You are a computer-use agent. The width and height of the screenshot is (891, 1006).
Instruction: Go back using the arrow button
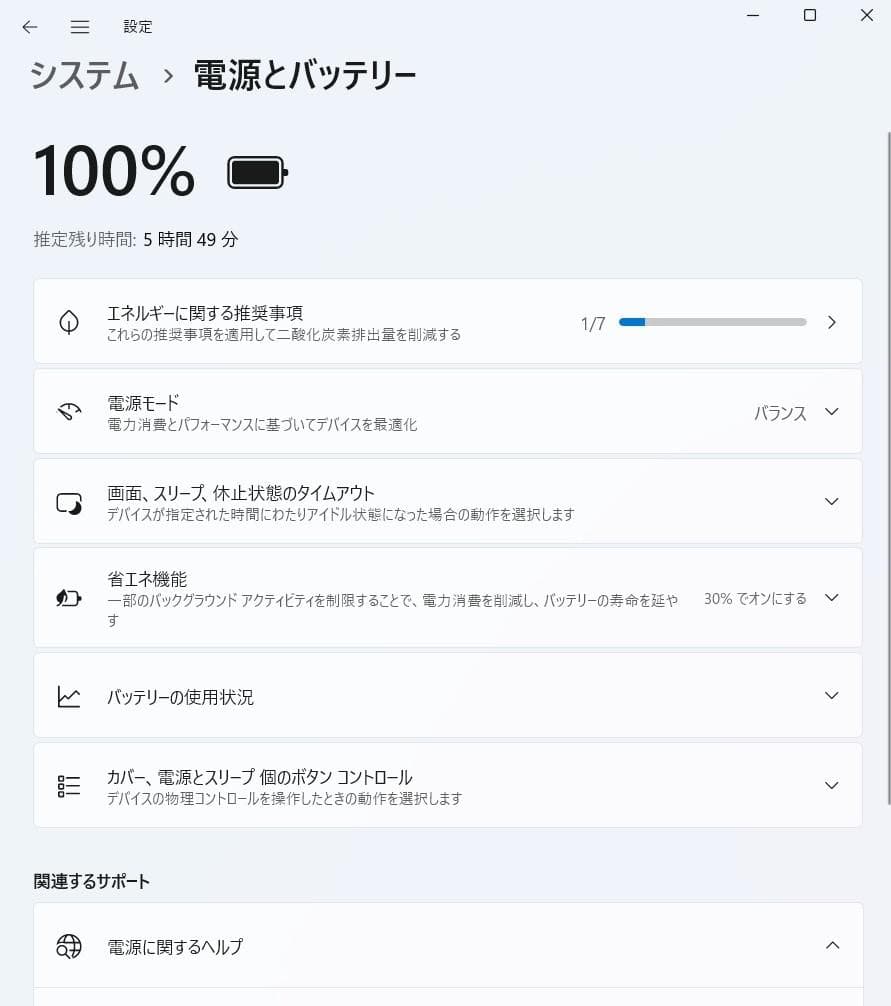pyautogui.click(x=29, y=27)
